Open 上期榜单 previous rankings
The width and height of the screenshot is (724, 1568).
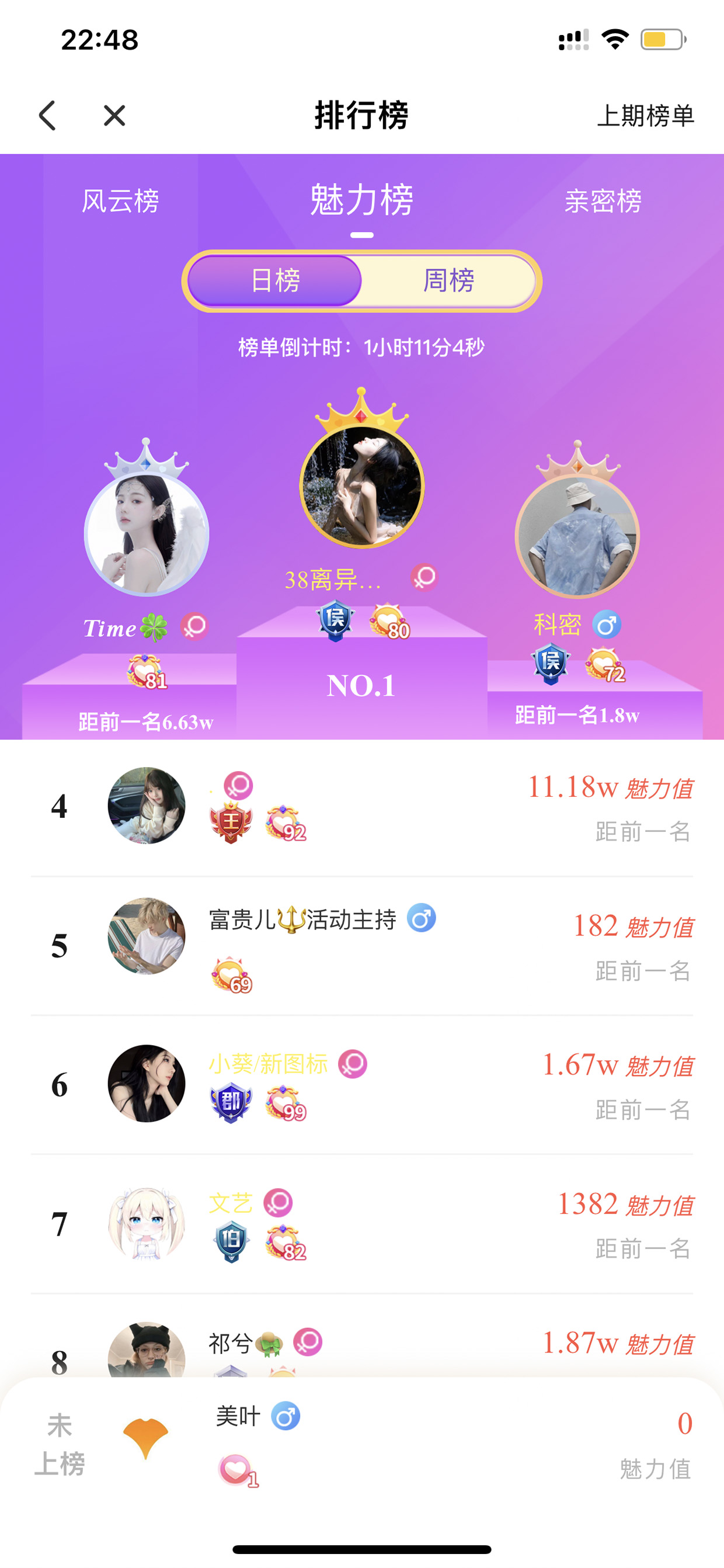[646, 116]
